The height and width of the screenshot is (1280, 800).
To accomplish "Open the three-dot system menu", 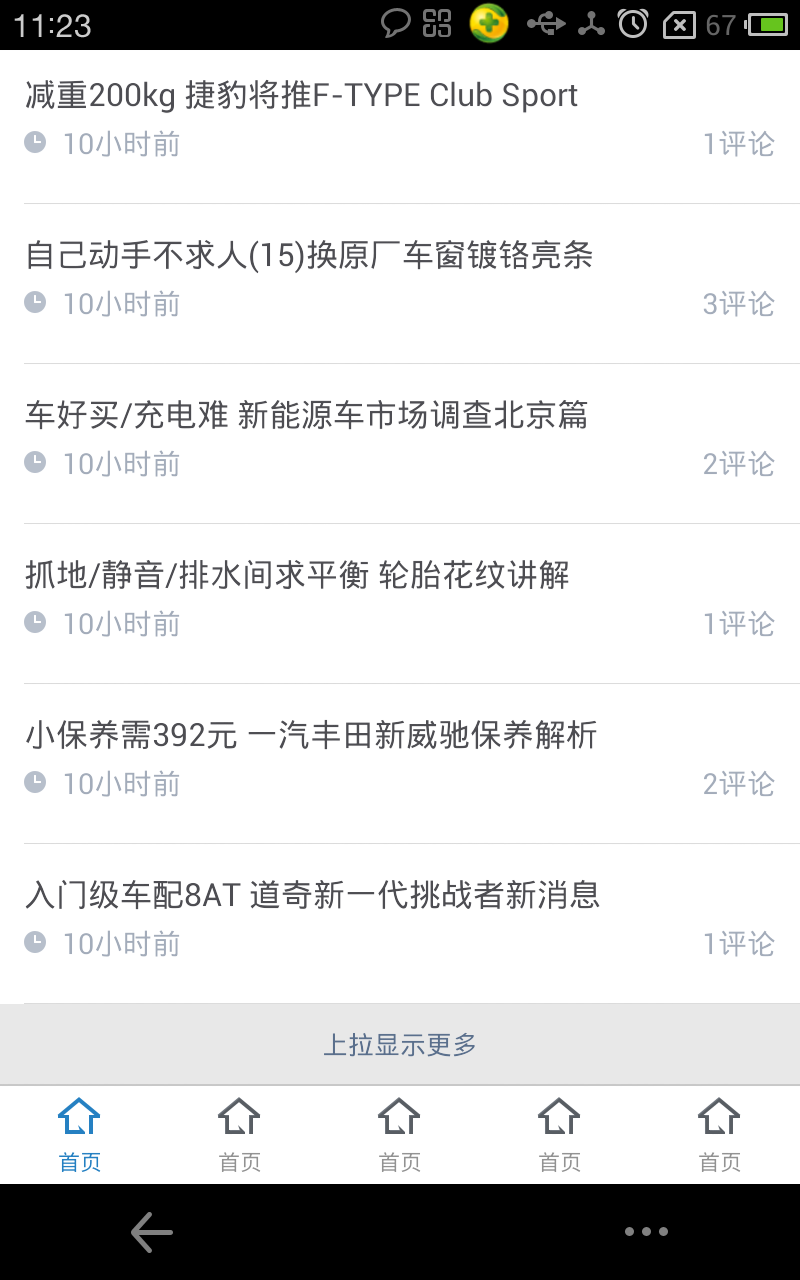I will tap(646, 1232).
